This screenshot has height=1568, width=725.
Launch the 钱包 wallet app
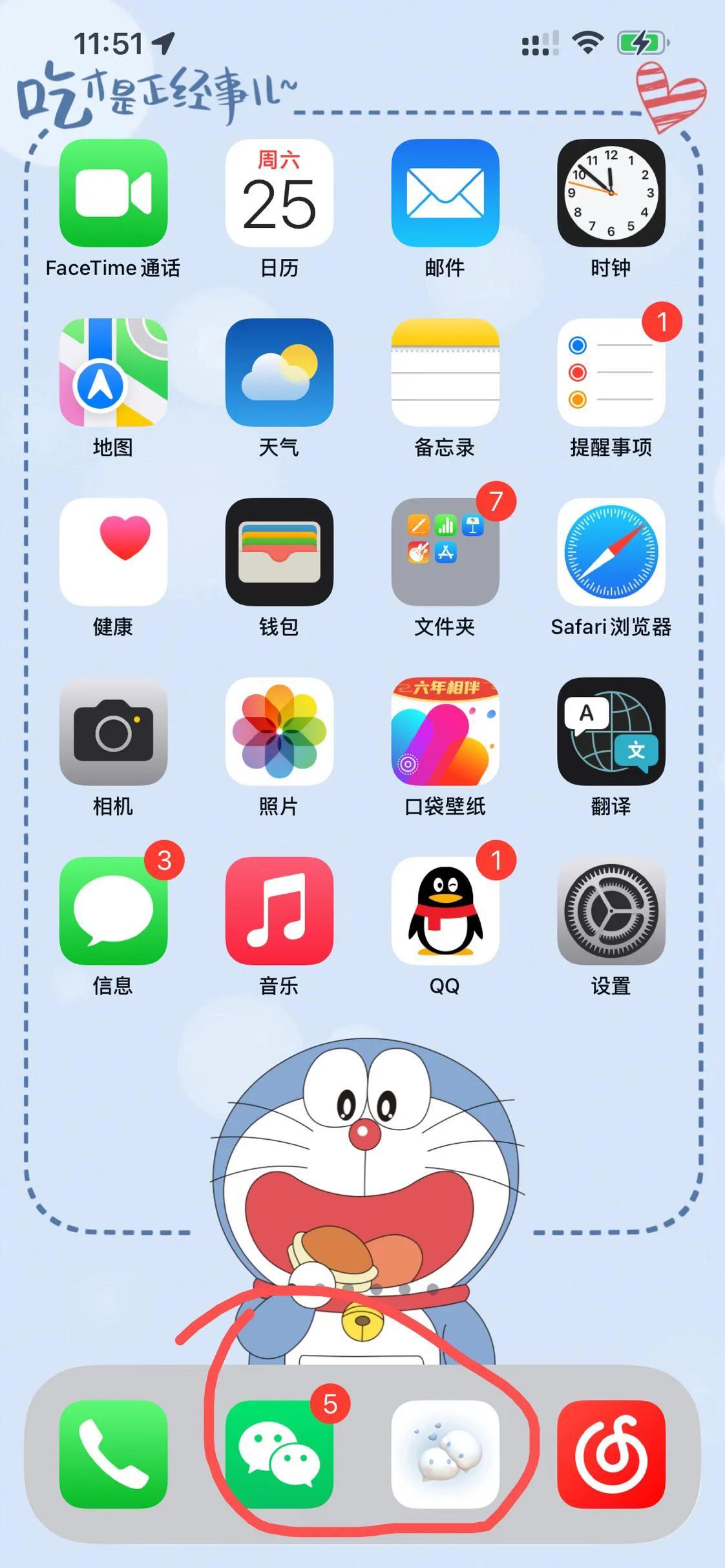coord(279,552)
